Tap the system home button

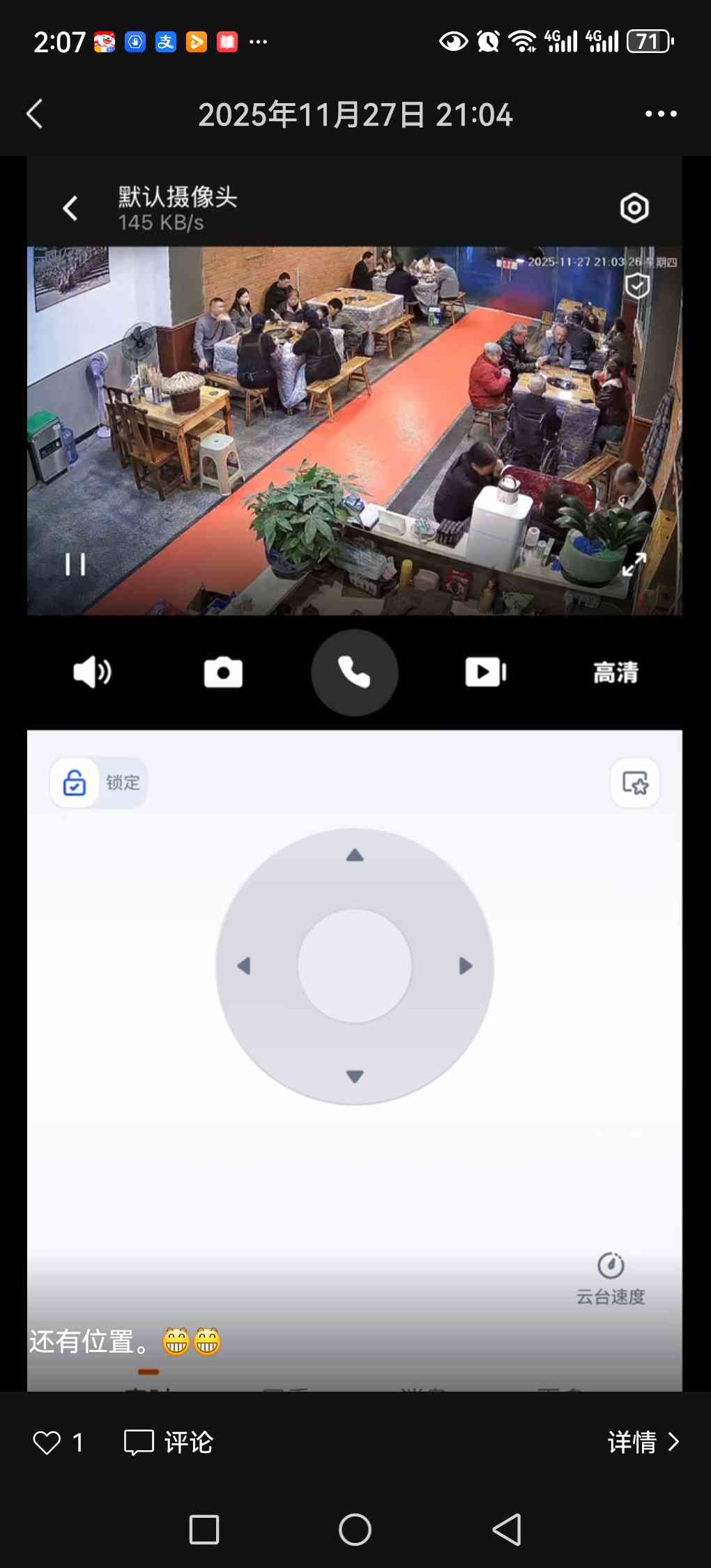point(355,1530)
